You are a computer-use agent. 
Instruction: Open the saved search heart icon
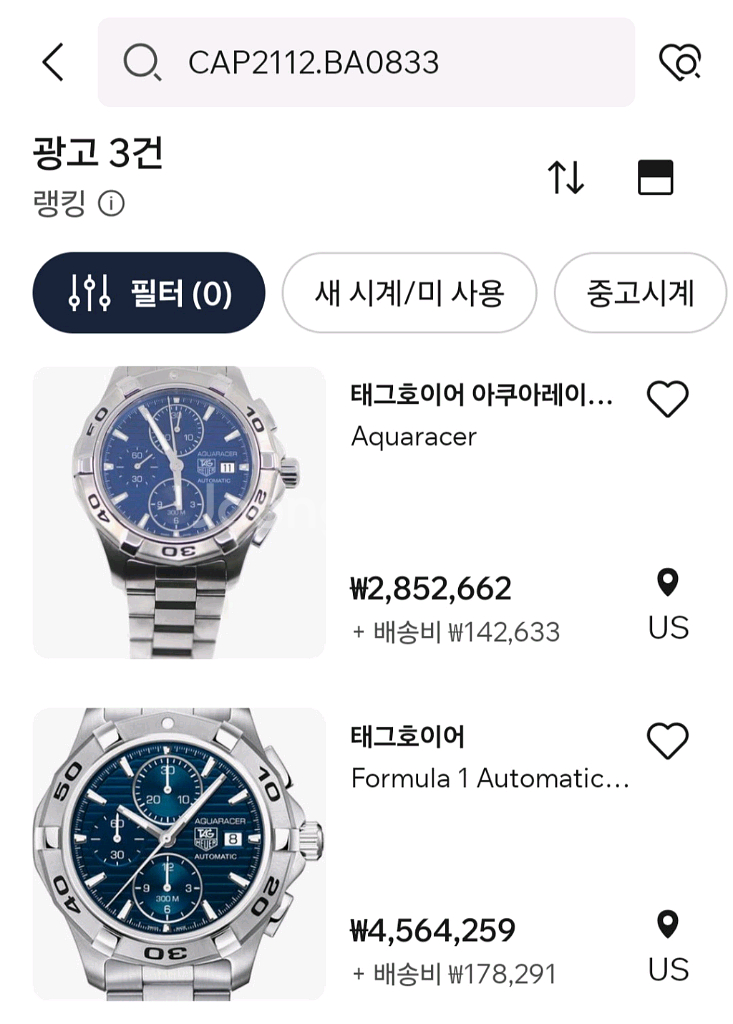tap(682, 62)
